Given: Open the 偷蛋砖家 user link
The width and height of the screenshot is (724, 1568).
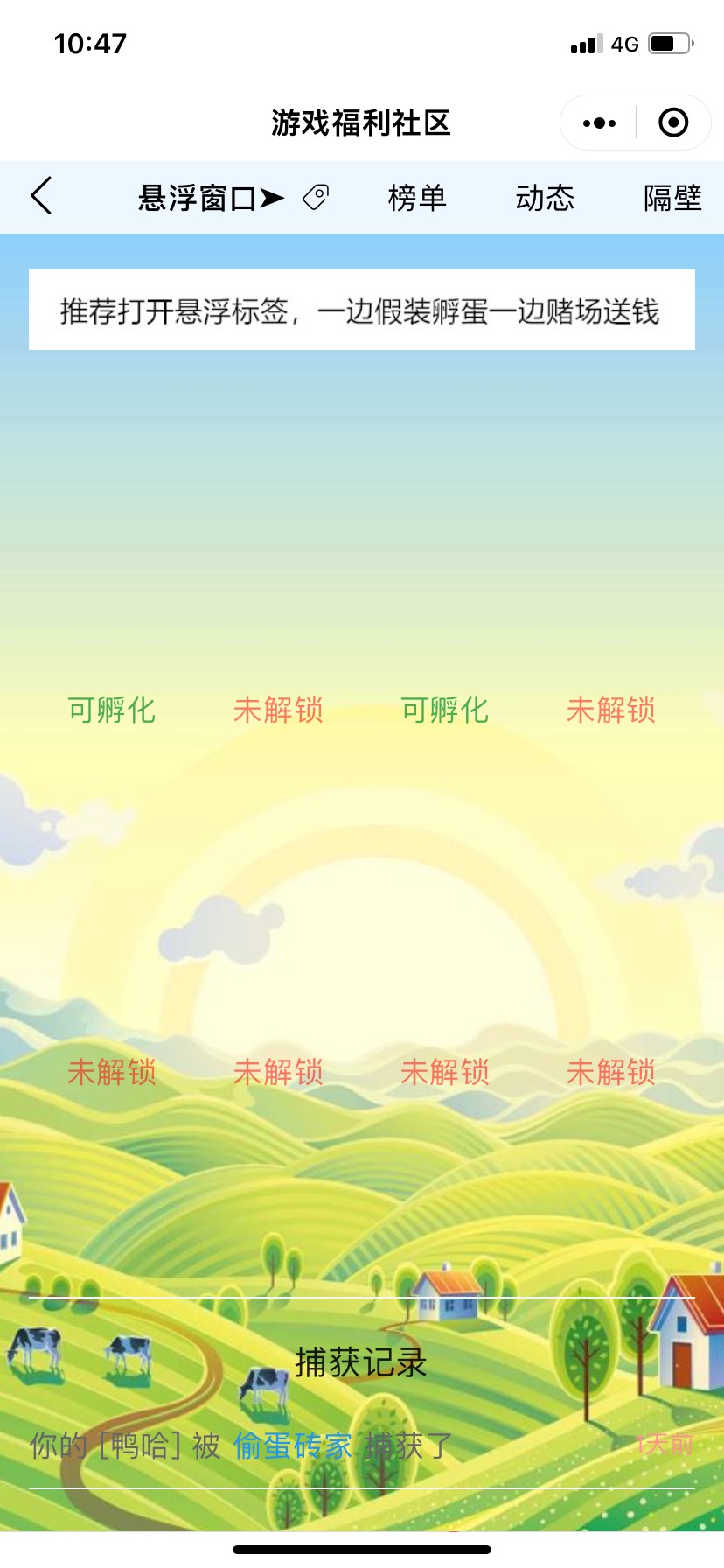Looking at the screenshot, I should 292,1445.
